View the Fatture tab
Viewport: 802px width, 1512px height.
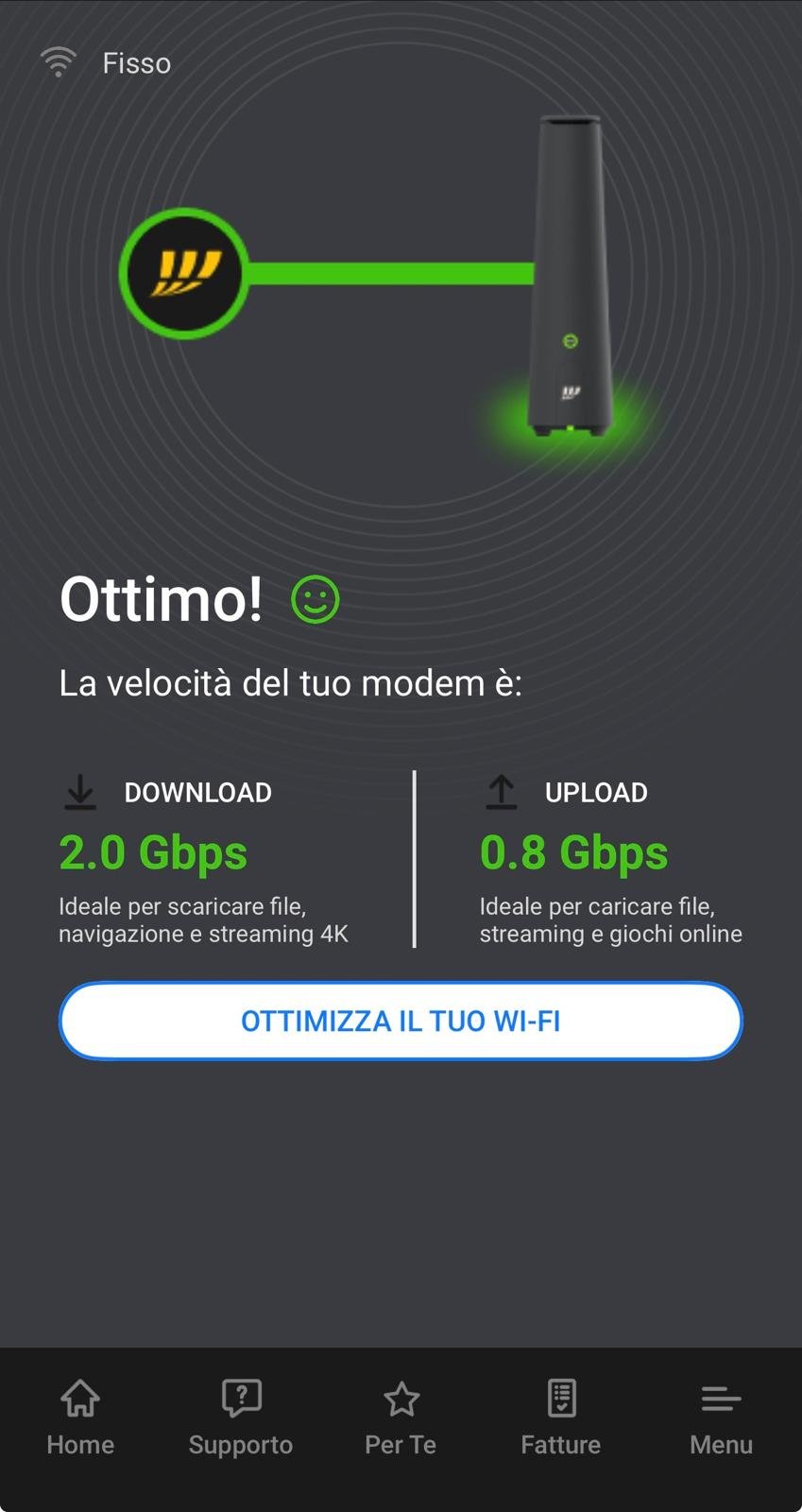[x=560, y=1417]
